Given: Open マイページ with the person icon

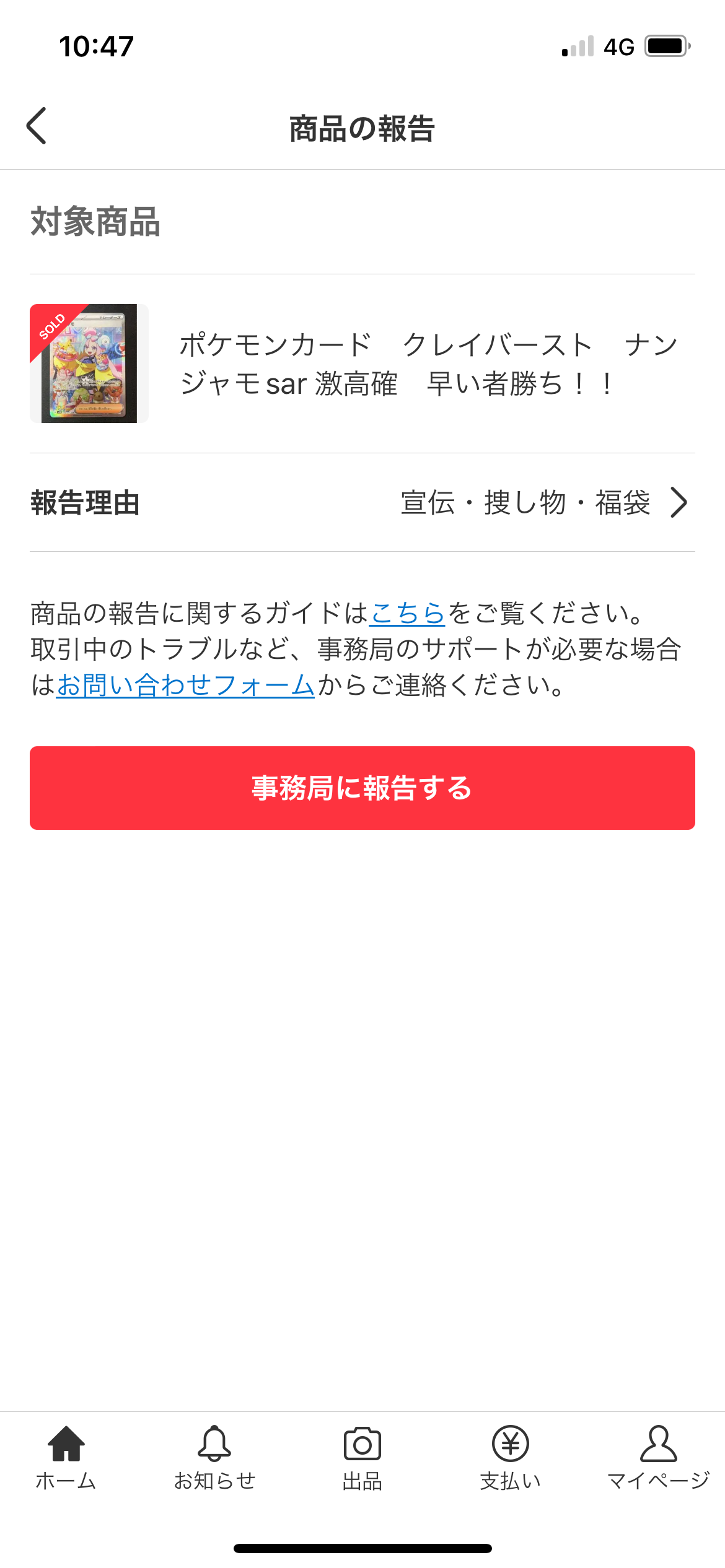Looking at the screenshot, I should [659, 1443].
